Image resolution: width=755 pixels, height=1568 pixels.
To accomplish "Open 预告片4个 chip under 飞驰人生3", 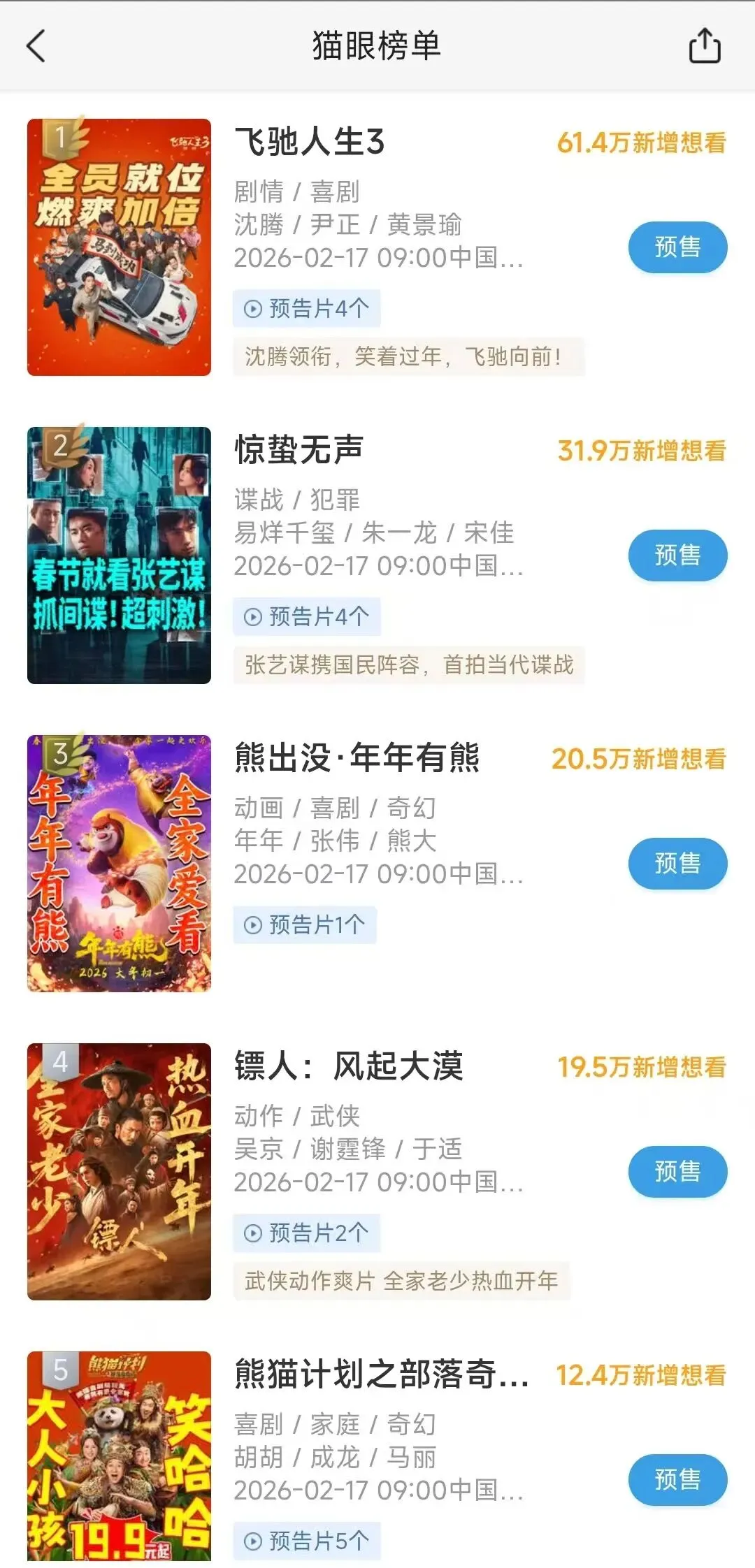I will [x=307, y=308].
